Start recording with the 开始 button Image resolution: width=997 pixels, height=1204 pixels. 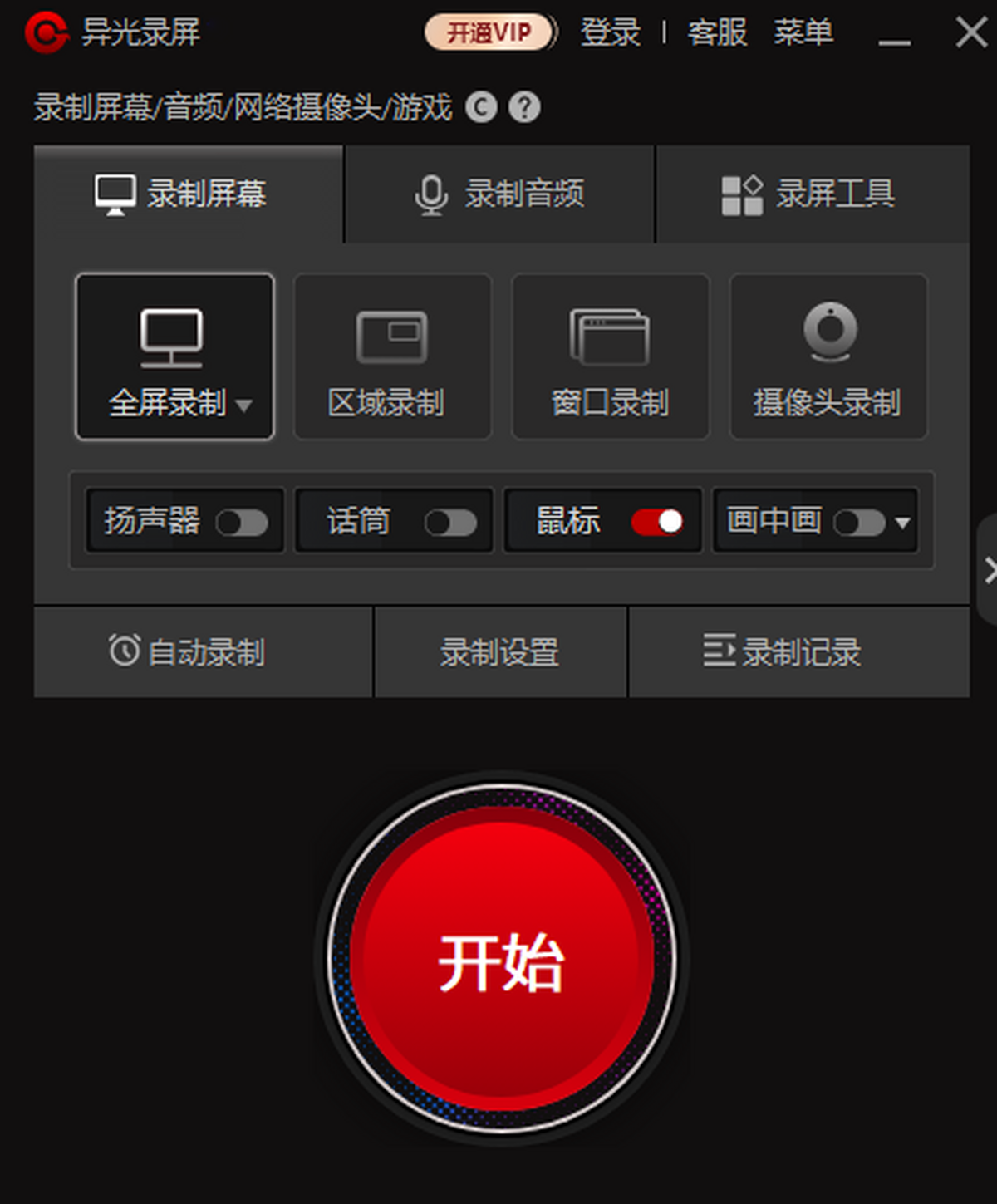tap(501, 960)
